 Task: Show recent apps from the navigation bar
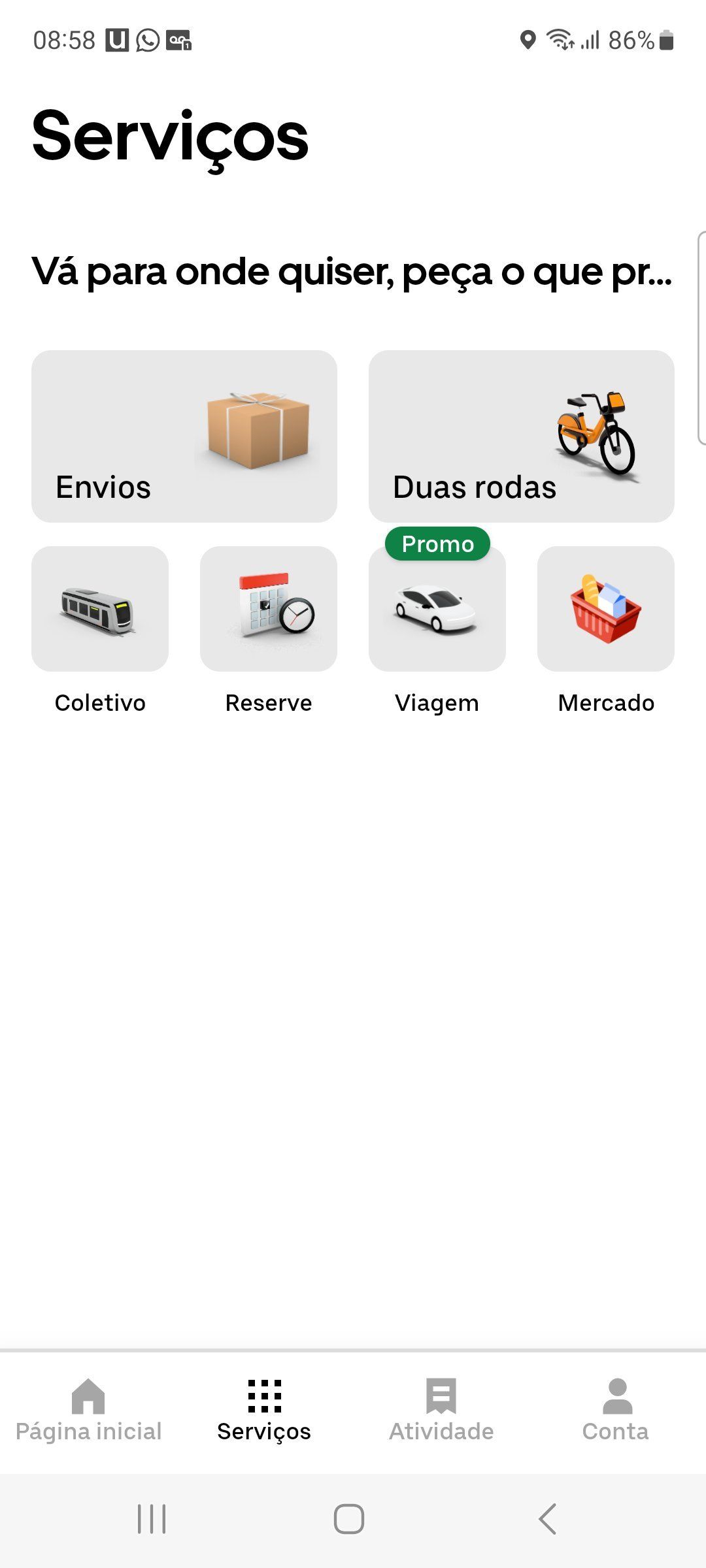tap(152, 1518)
